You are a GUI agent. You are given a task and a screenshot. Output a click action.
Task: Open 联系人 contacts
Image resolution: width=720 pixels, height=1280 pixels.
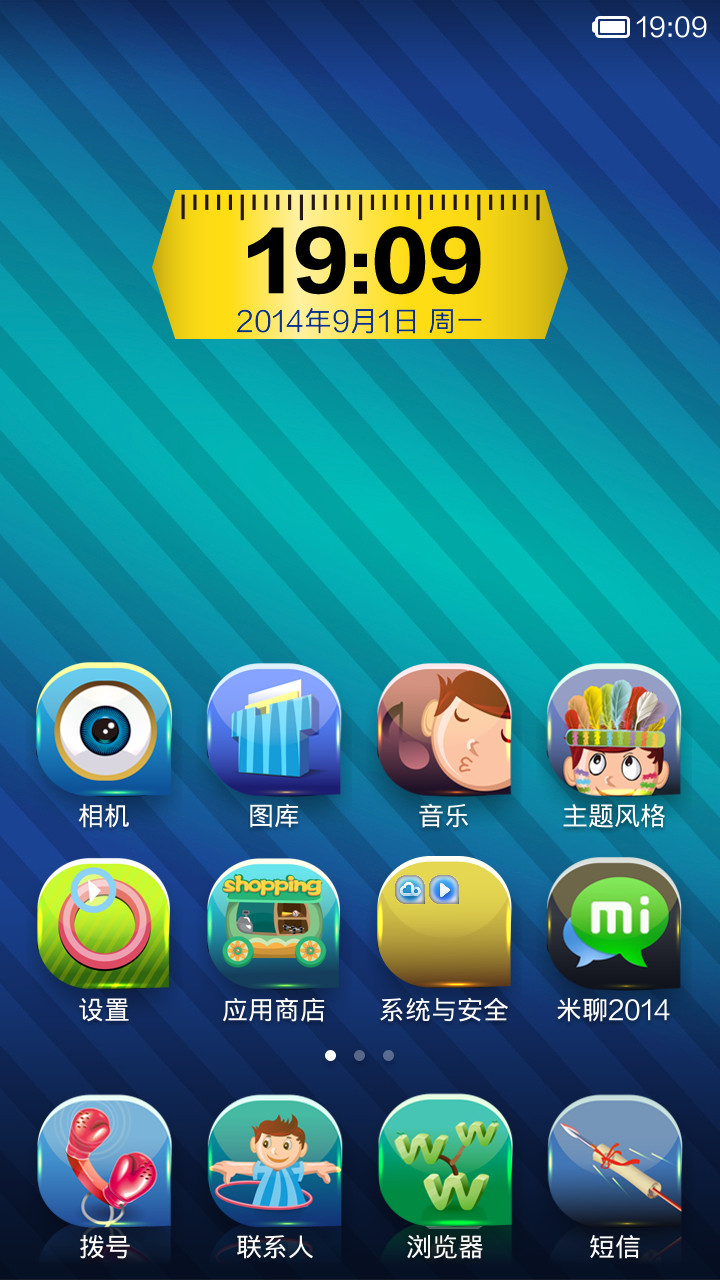click(274, 1162)
